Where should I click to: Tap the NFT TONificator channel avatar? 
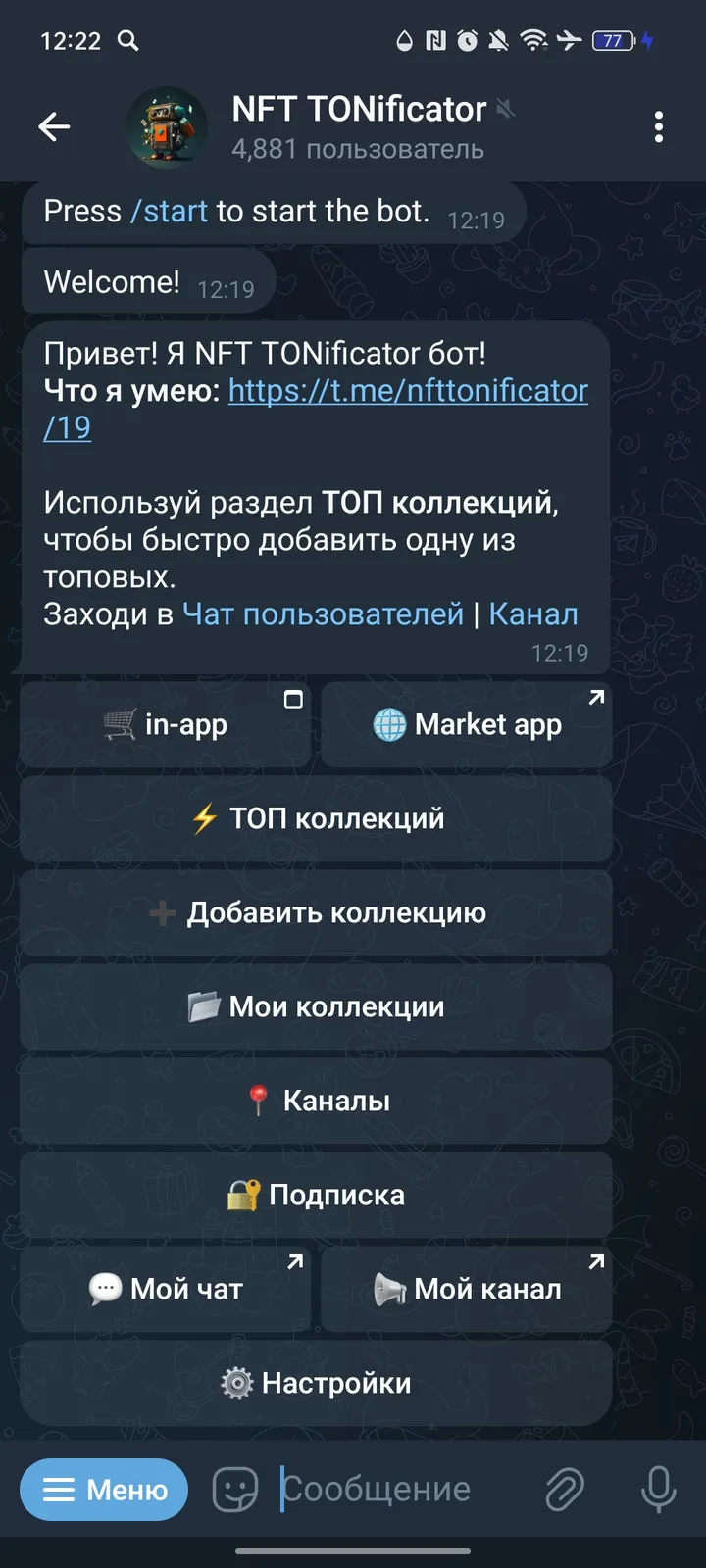point(165,126)
